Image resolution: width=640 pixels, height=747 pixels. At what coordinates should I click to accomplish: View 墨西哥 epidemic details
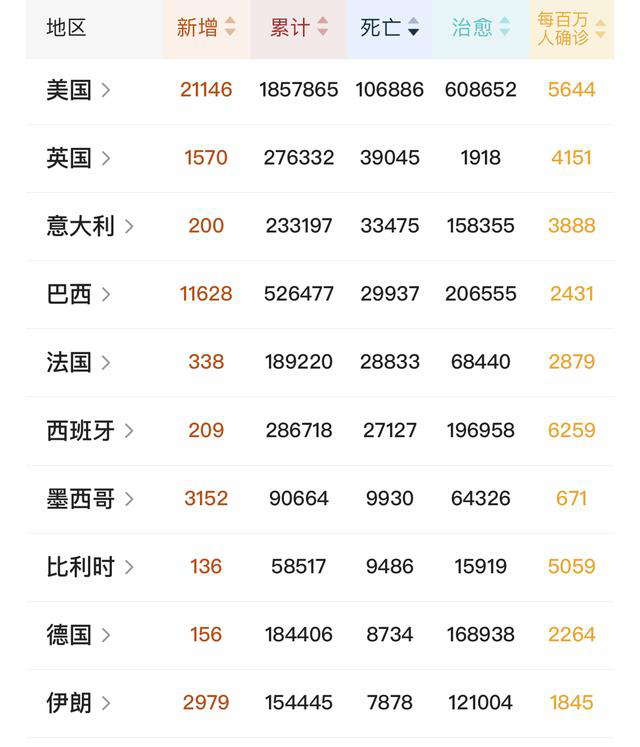pos(90,499)
